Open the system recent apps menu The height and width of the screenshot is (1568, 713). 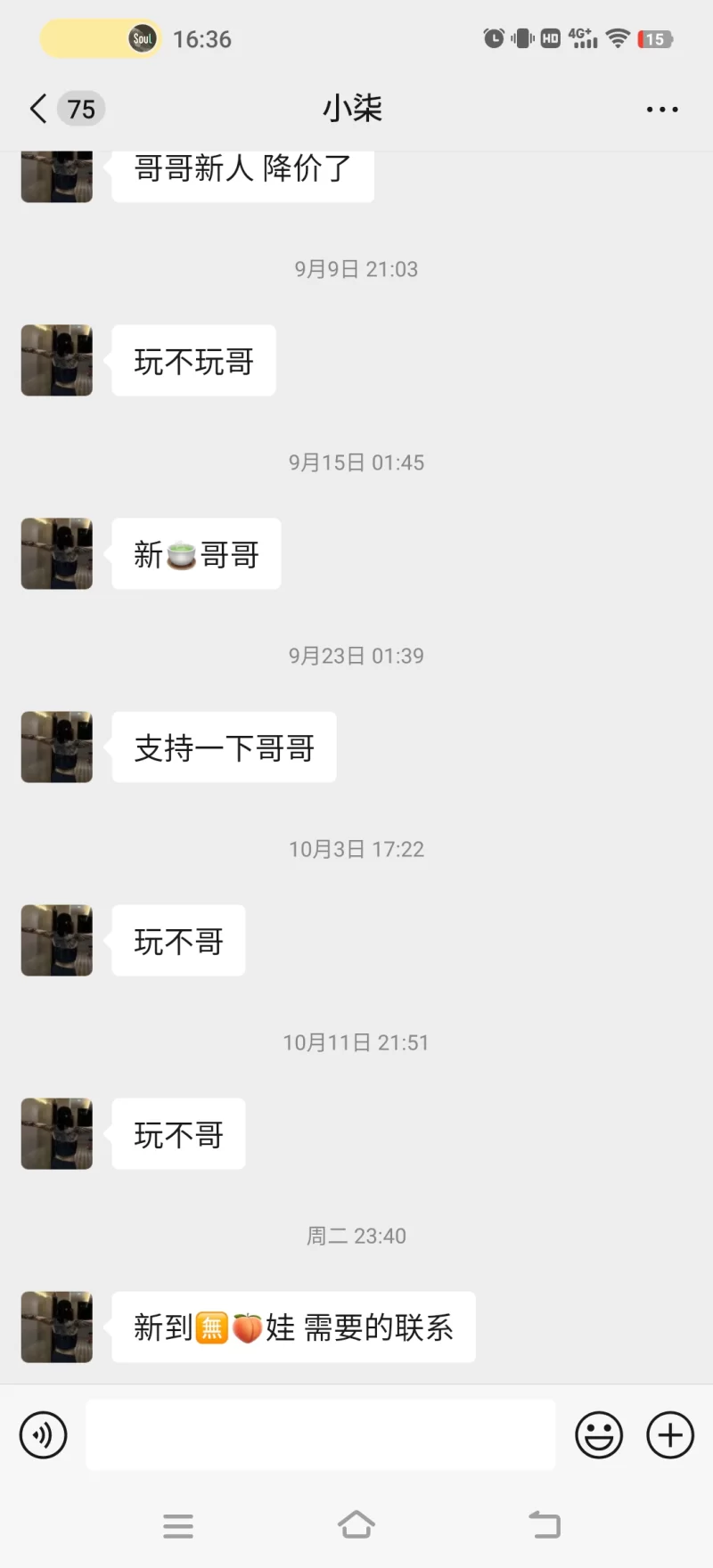[178, 1525]
